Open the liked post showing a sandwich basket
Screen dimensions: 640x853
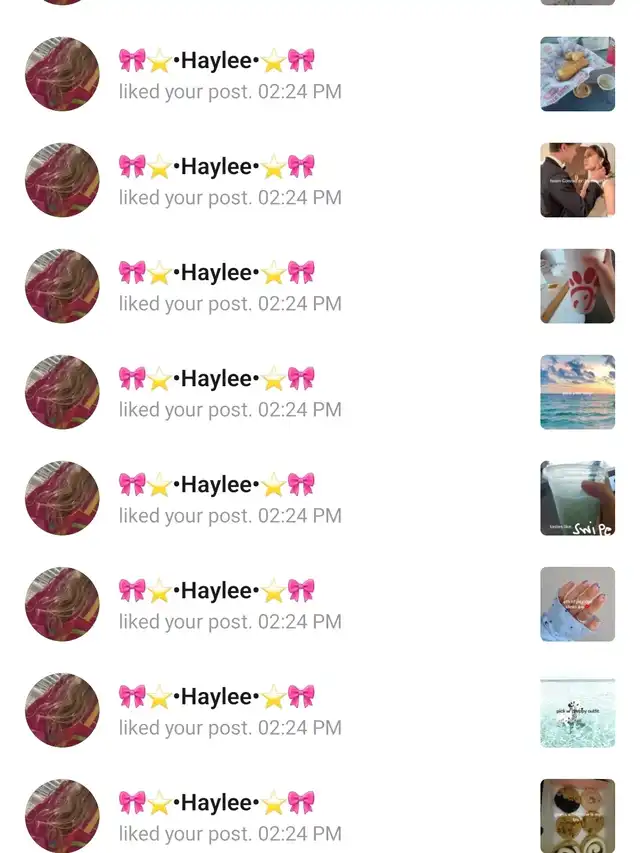point(577,74)
